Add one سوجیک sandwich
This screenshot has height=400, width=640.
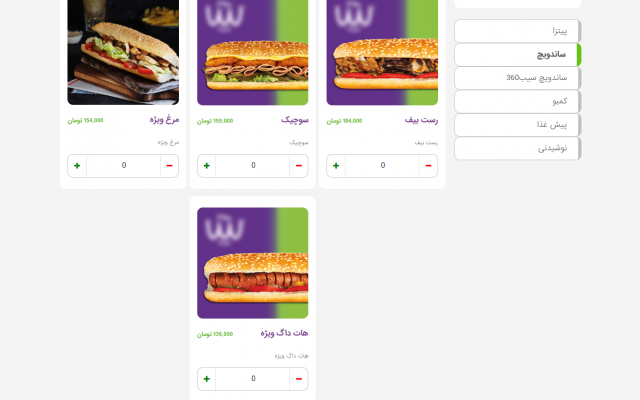pyautogui.click(x=207, y=166)
